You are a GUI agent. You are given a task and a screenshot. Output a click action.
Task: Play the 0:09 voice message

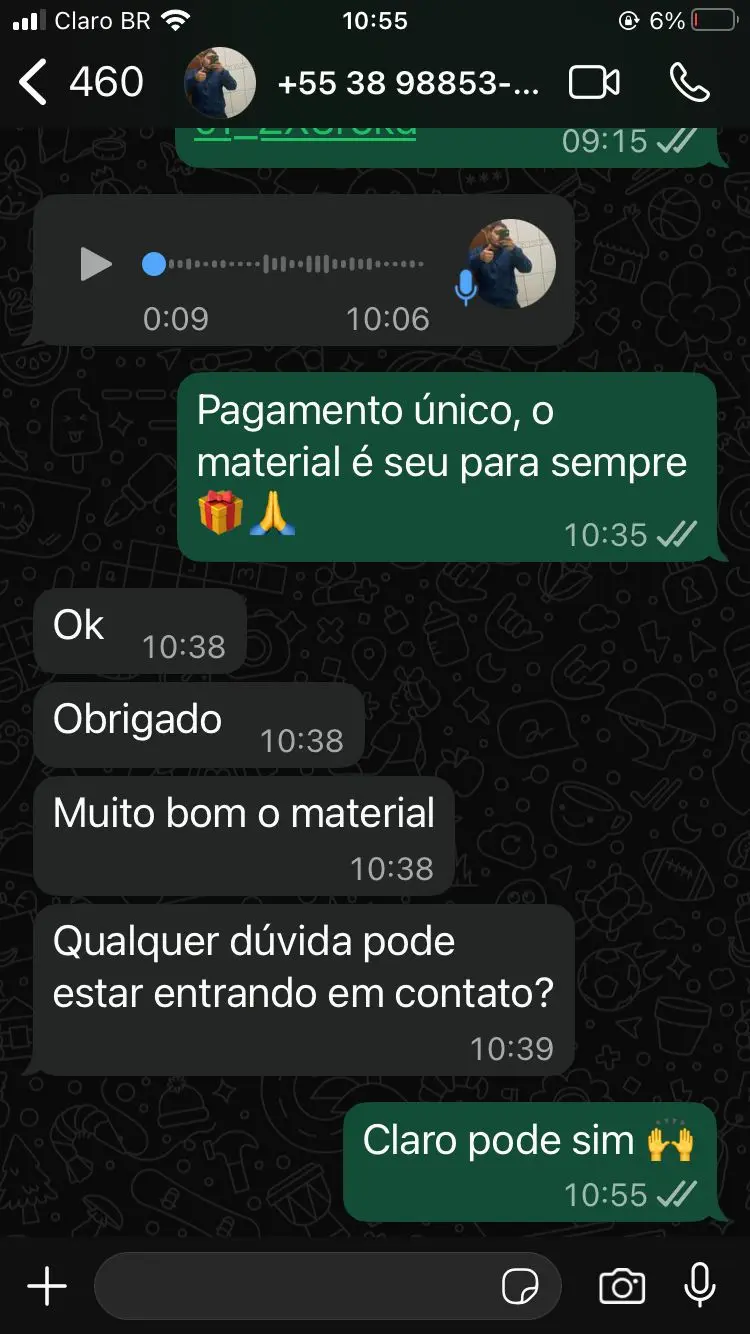pos(96,265)
